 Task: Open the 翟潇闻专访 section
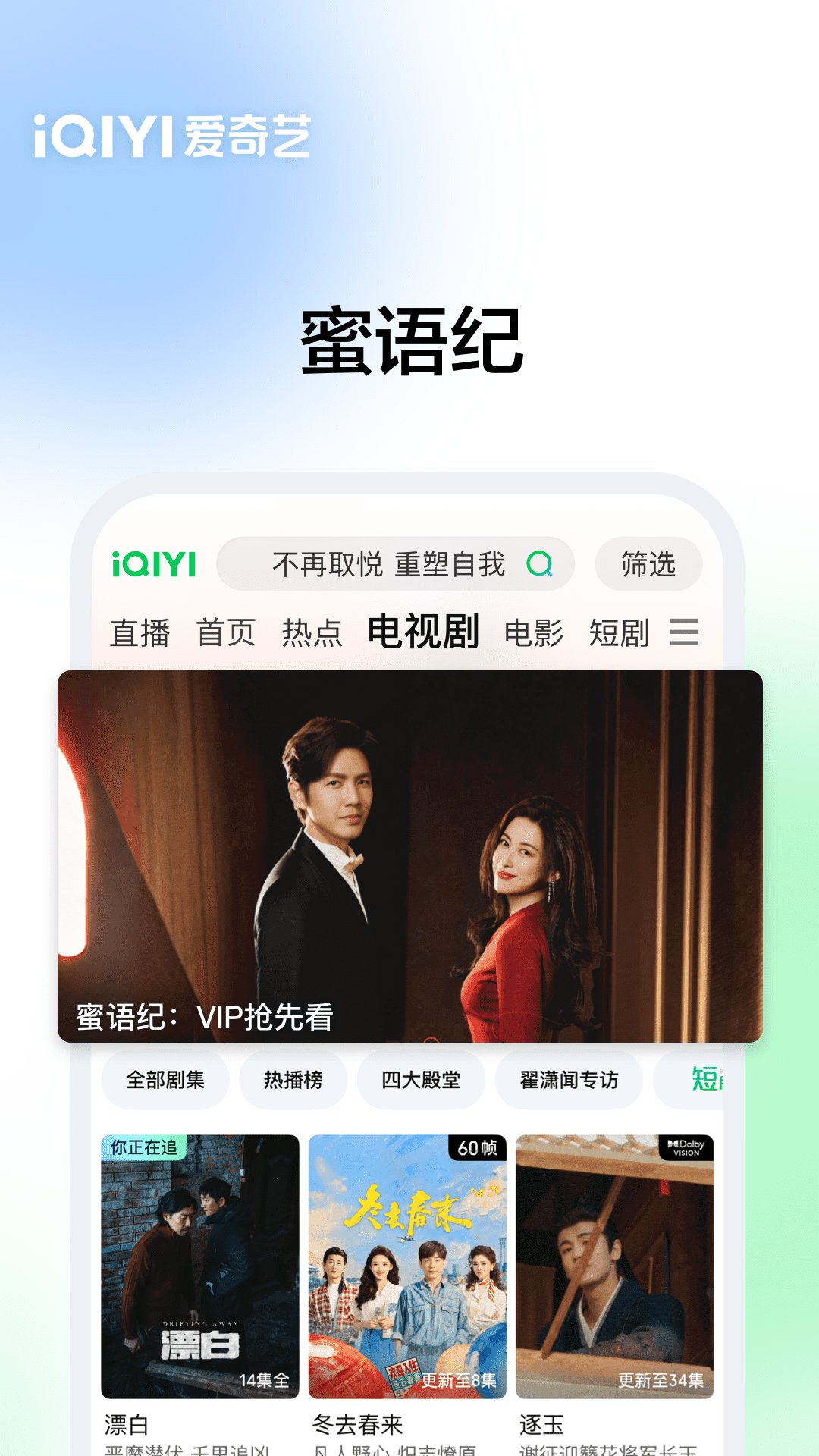point(569,1080)
